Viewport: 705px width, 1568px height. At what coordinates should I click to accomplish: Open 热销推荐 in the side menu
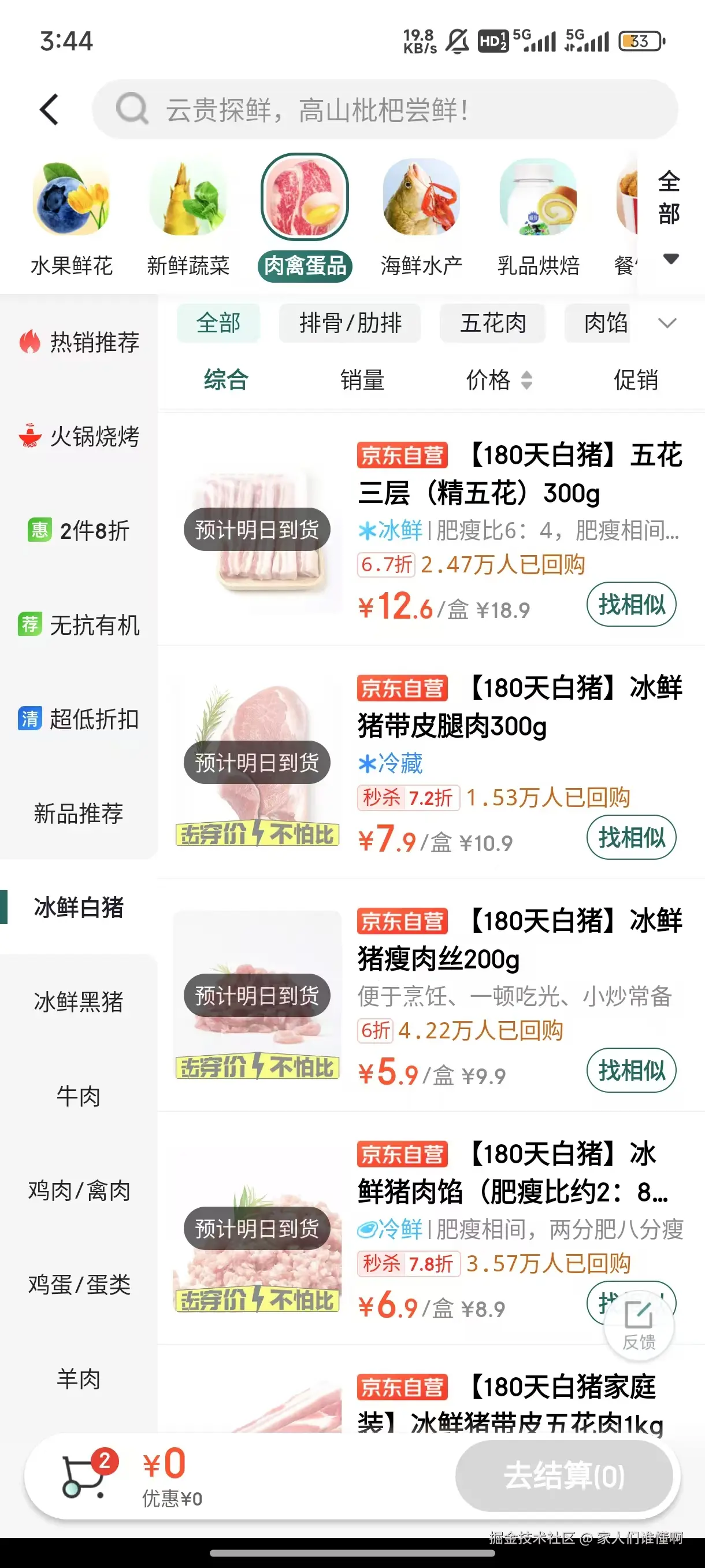click(x=79, y=342)
